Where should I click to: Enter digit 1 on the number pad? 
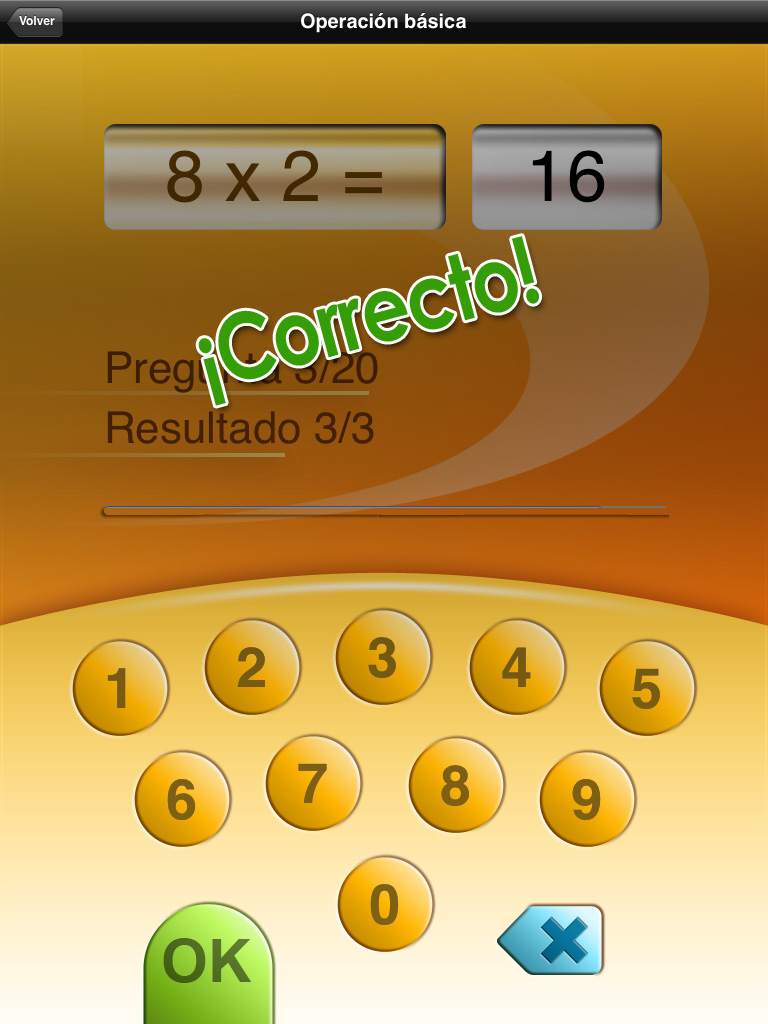[x=120, y=688]
